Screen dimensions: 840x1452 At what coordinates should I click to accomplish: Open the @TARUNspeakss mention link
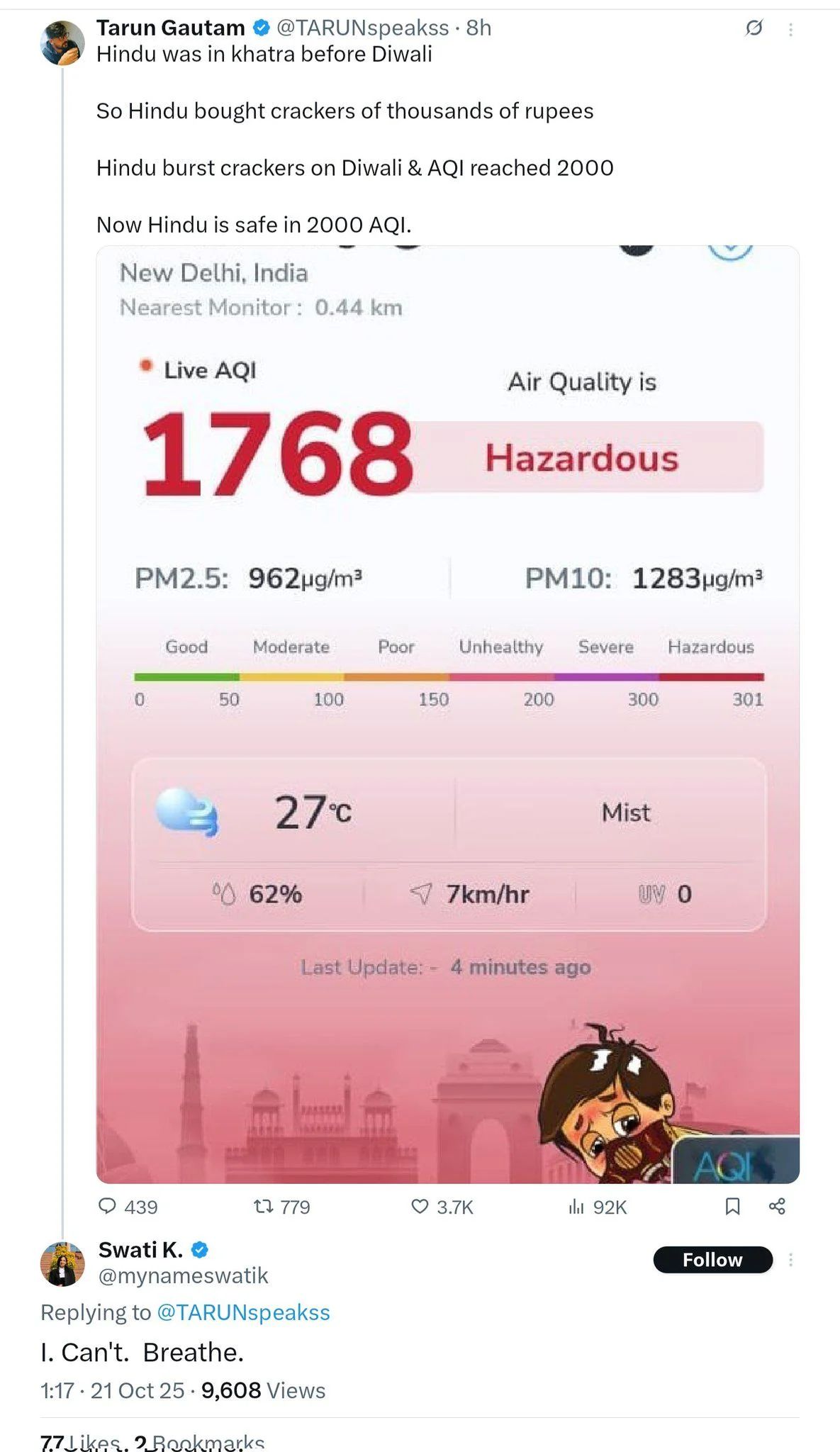(243, 1312)
